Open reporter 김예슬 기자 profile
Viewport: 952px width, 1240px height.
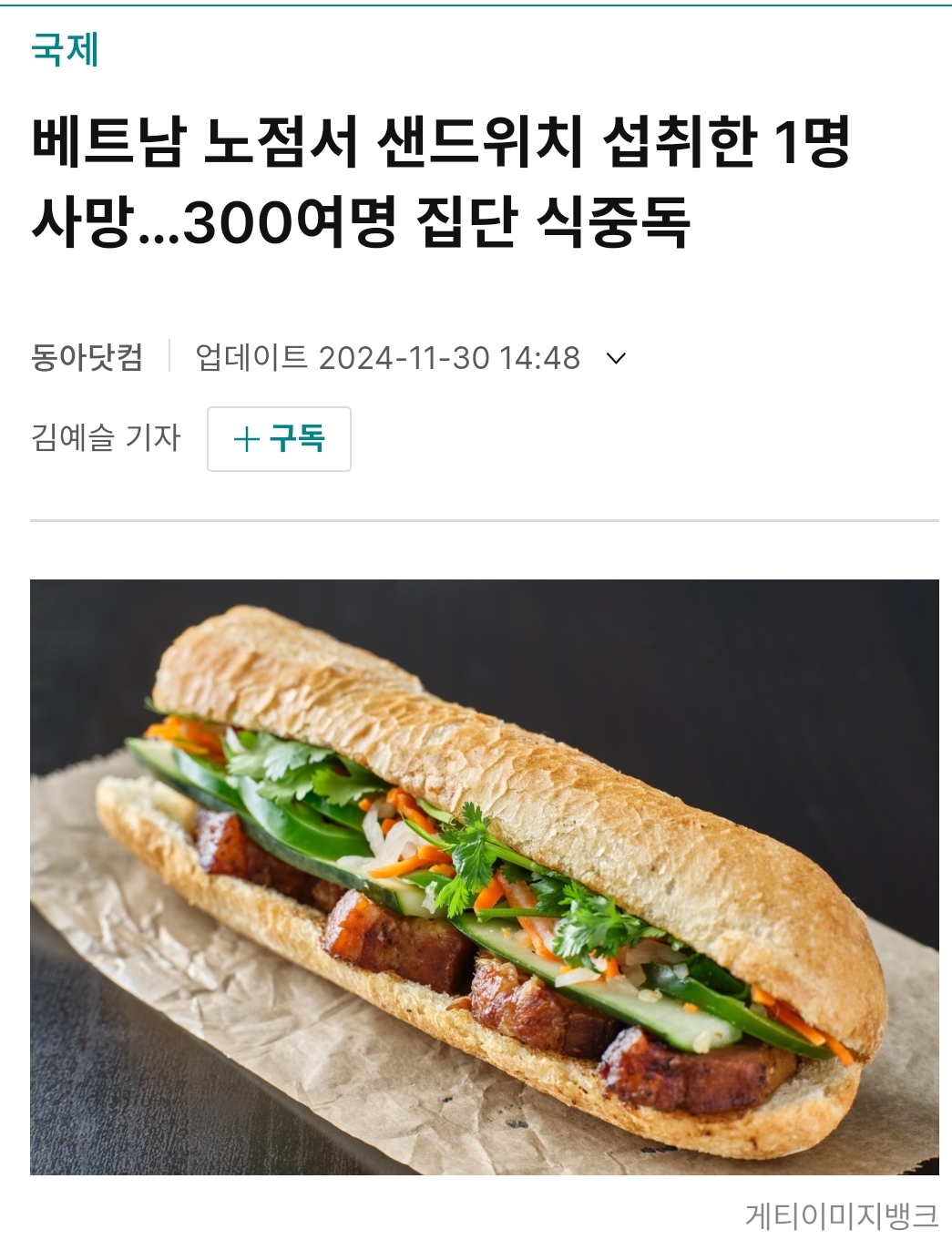tap(106, 438)
